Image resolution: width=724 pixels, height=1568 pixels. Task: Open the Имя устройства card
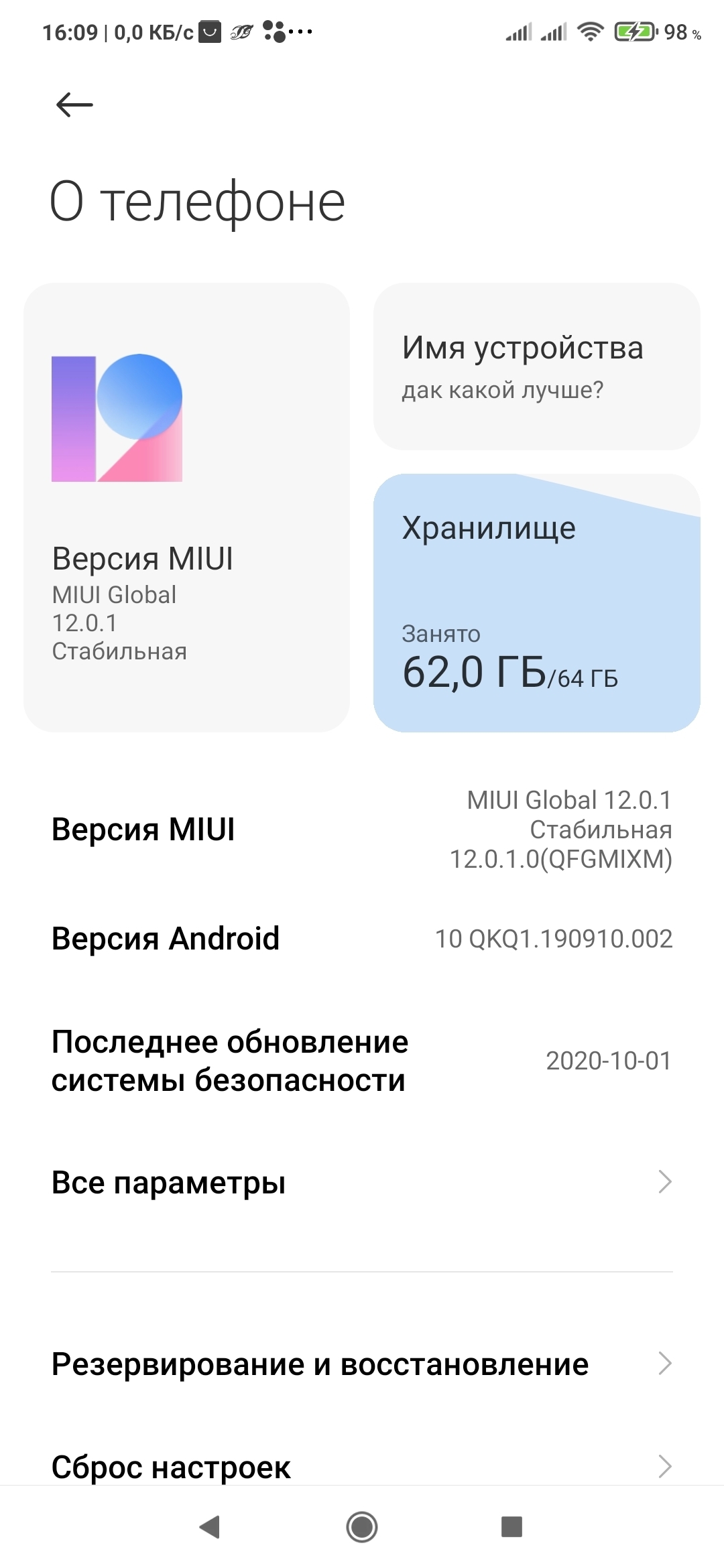click(536, 366)
